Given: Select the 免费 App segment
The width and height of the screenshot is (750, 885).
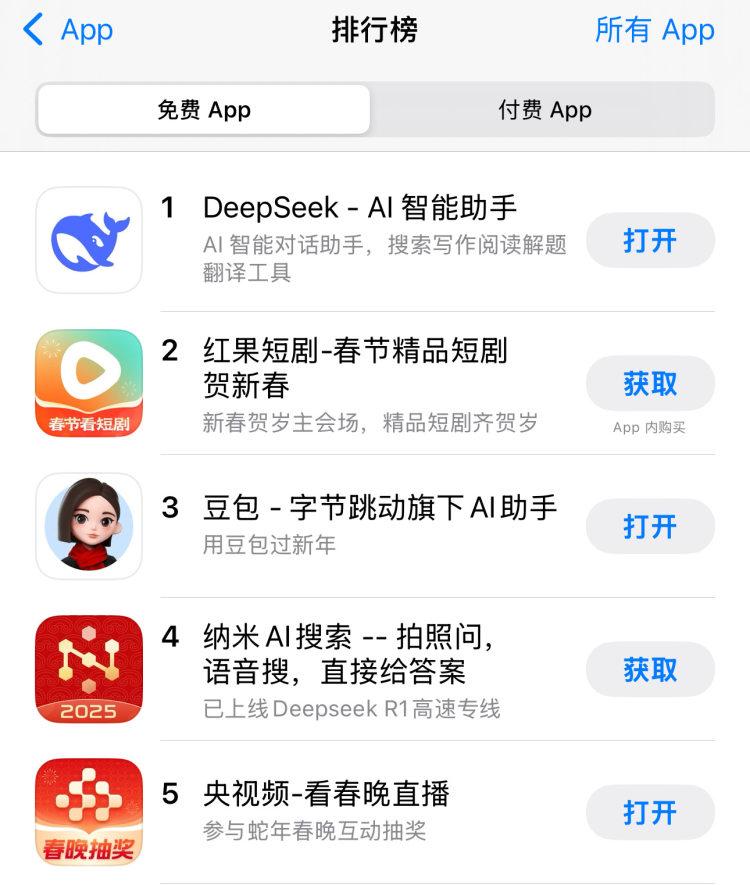Looking at the screenshot, I should (x=204, y=110).
